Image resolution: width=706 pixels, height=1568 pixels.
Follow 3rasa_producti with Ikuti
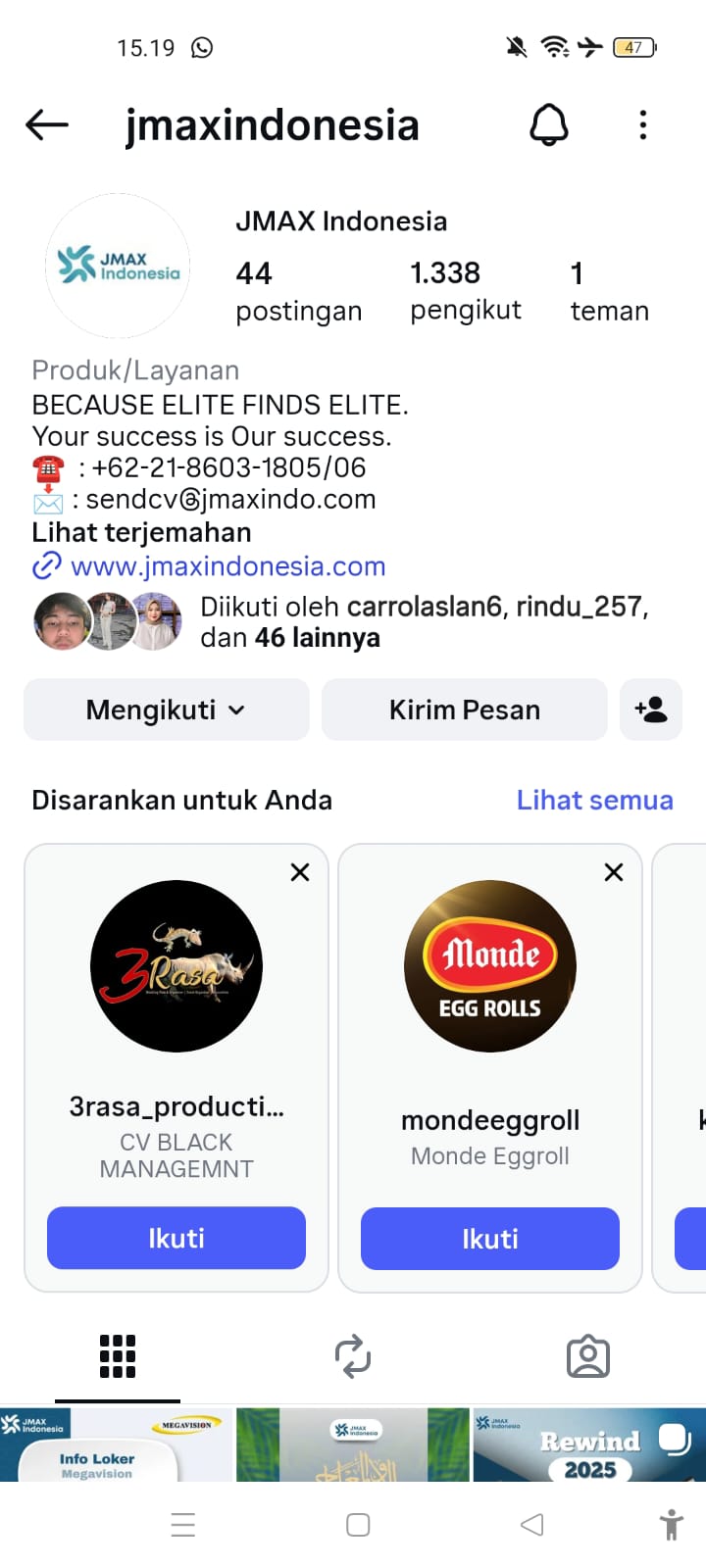pos(176,1238)
